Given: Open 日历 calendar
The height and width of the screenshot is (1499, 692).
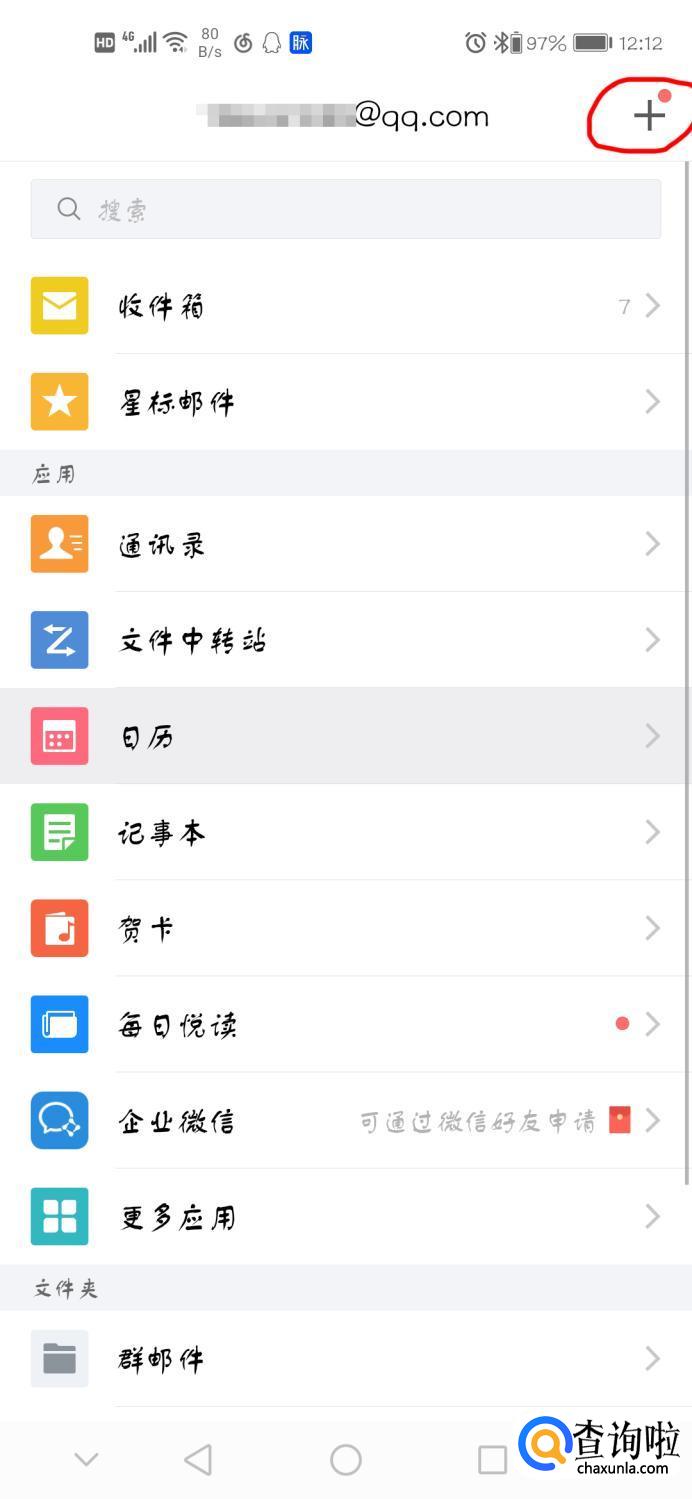Looking at the screenshot, I should (345, 736).
